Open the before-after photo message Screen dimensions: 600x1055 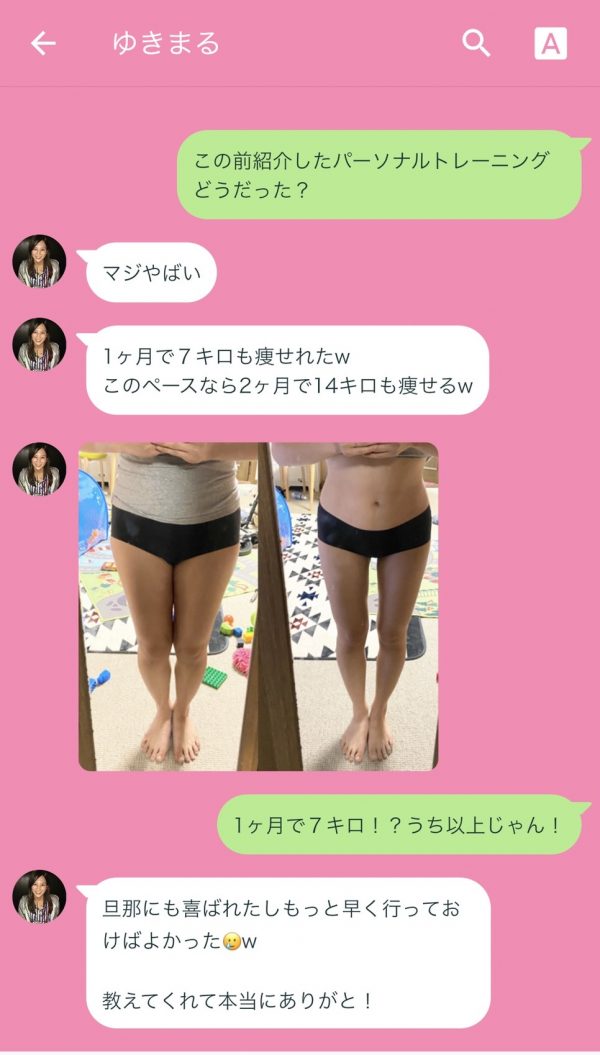click(258, 606)
